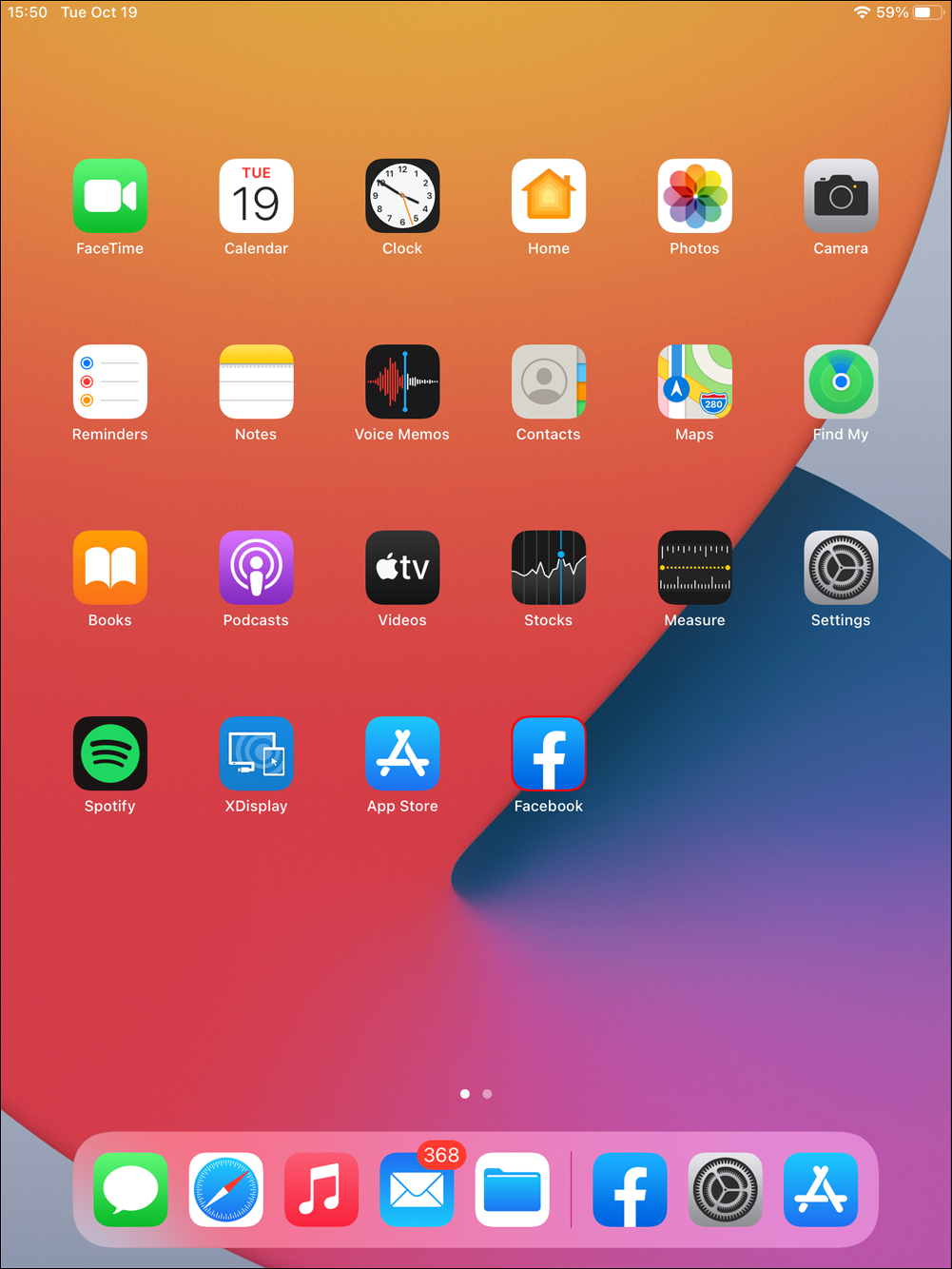Launch the Podcasts app
Screen dimensions: 952x1269
coord(256,568)
